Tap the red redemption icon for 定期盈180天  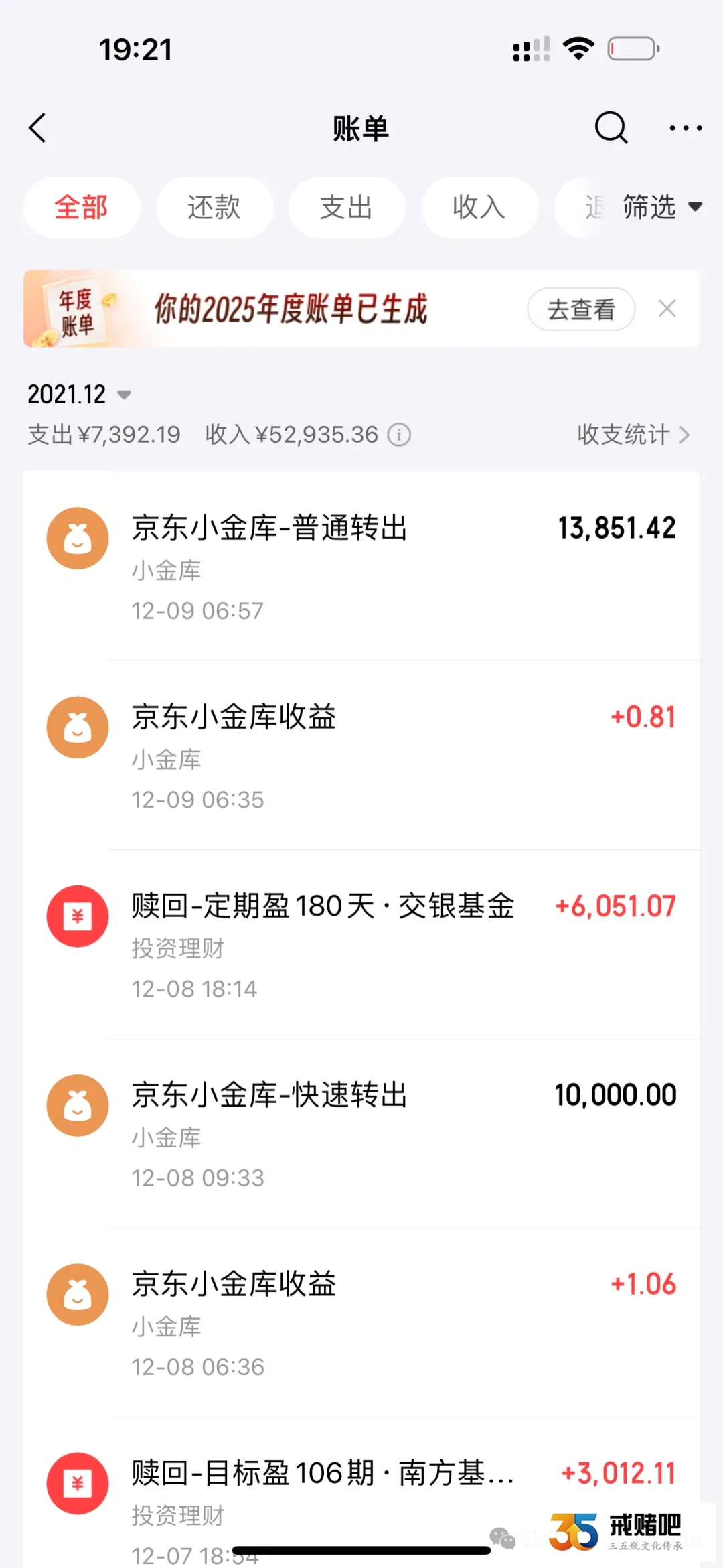coord(77,916)
